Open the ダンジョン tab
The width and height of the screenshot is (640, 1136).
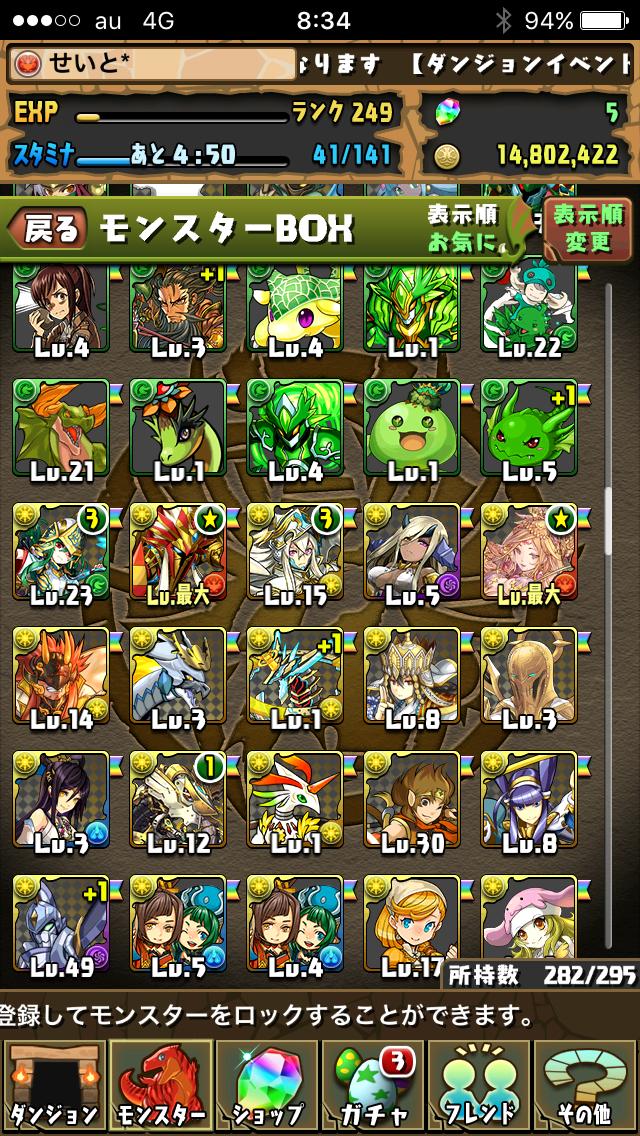pos(54,1087)
